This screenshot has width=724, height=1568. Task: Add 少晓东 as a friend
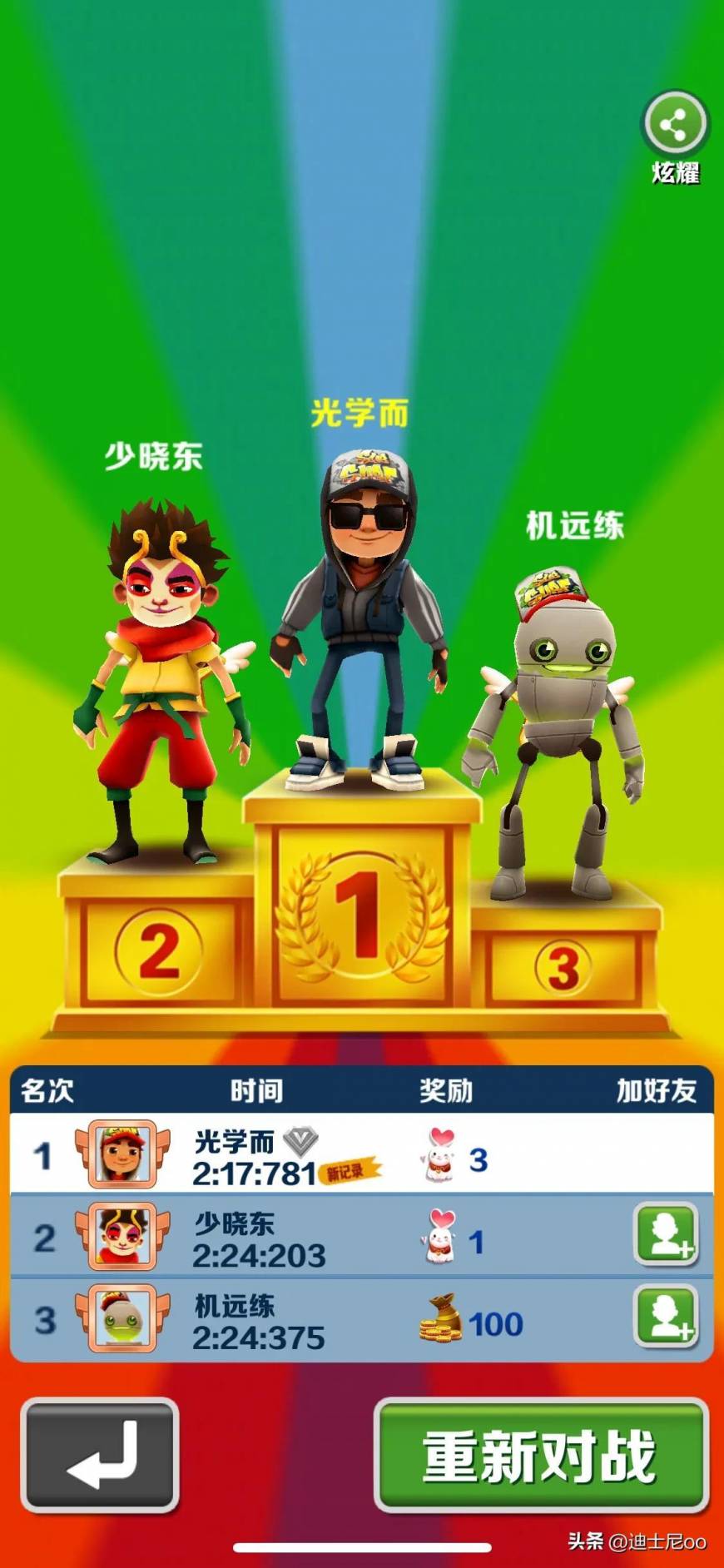pos(667,1235)
